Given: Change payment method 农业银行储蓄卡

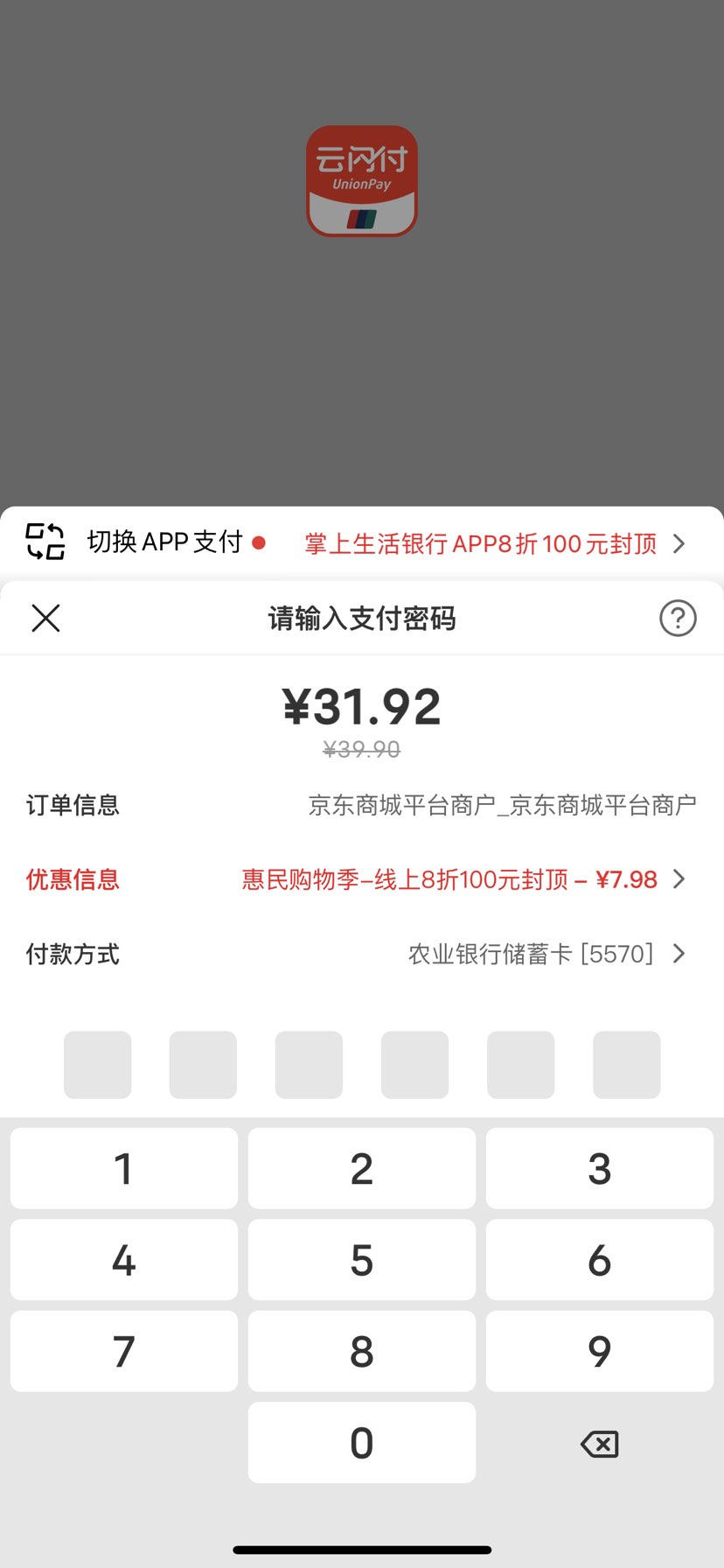Looking at the screenshot, I should point(362,954).
